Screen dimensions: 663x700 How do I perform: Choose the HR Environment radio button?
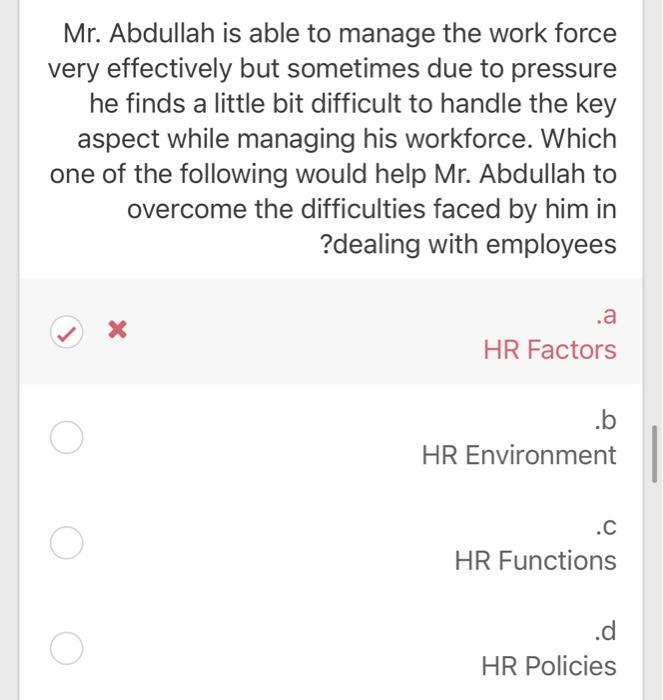66,437
